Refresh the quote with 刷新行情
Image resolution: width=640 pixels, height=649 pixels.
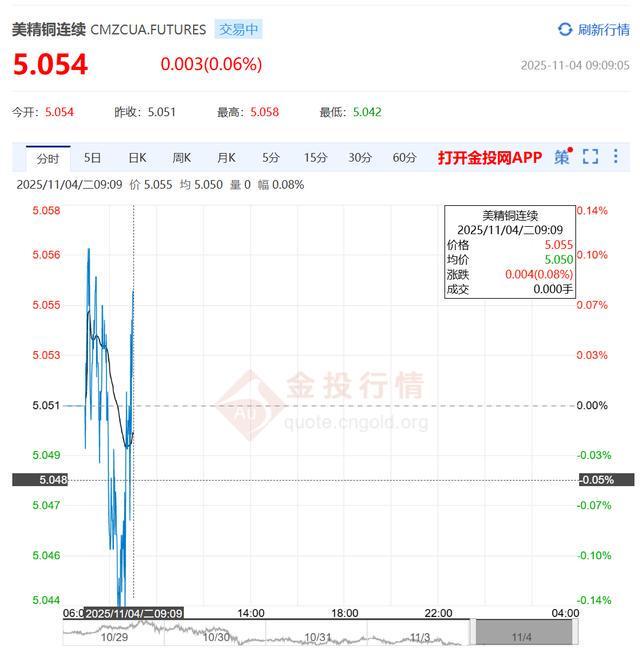click(x=594, y=30)
